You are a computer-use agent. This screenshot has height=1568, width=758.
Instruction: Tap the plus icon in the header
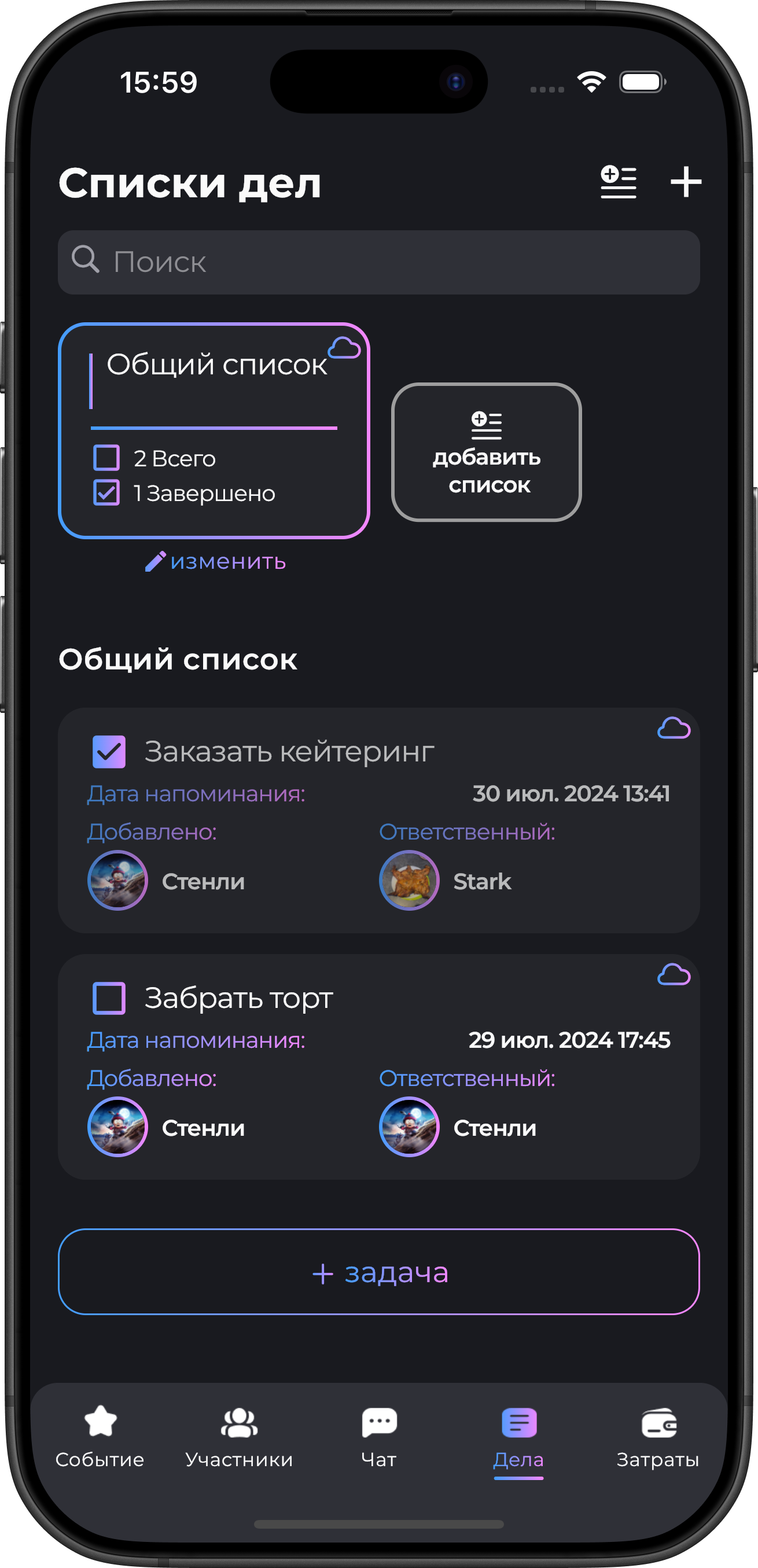[686, 182]
